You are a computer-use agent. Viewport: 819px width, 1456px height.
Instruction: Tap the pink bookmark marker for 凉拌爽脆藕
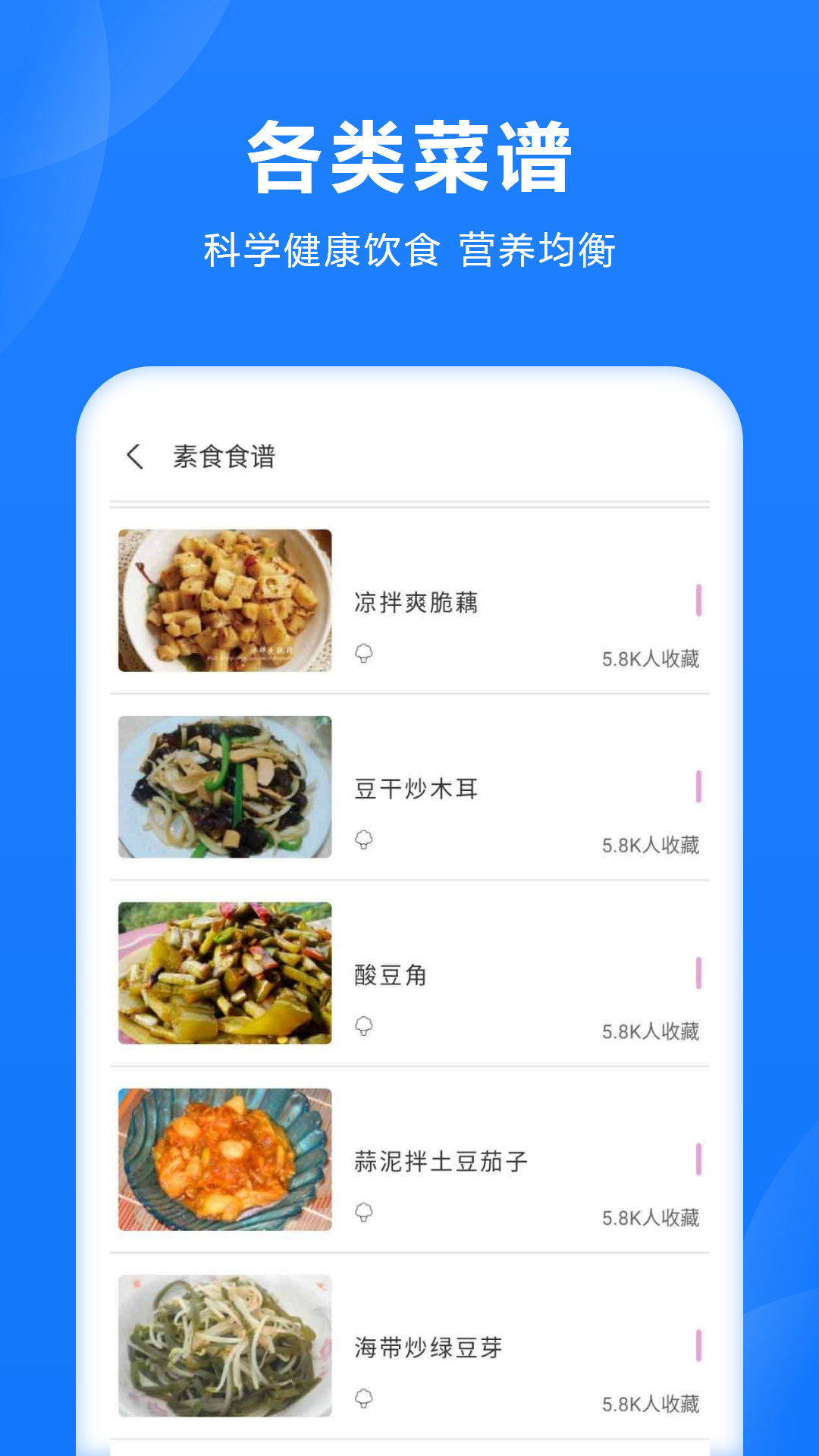point(698,599)
